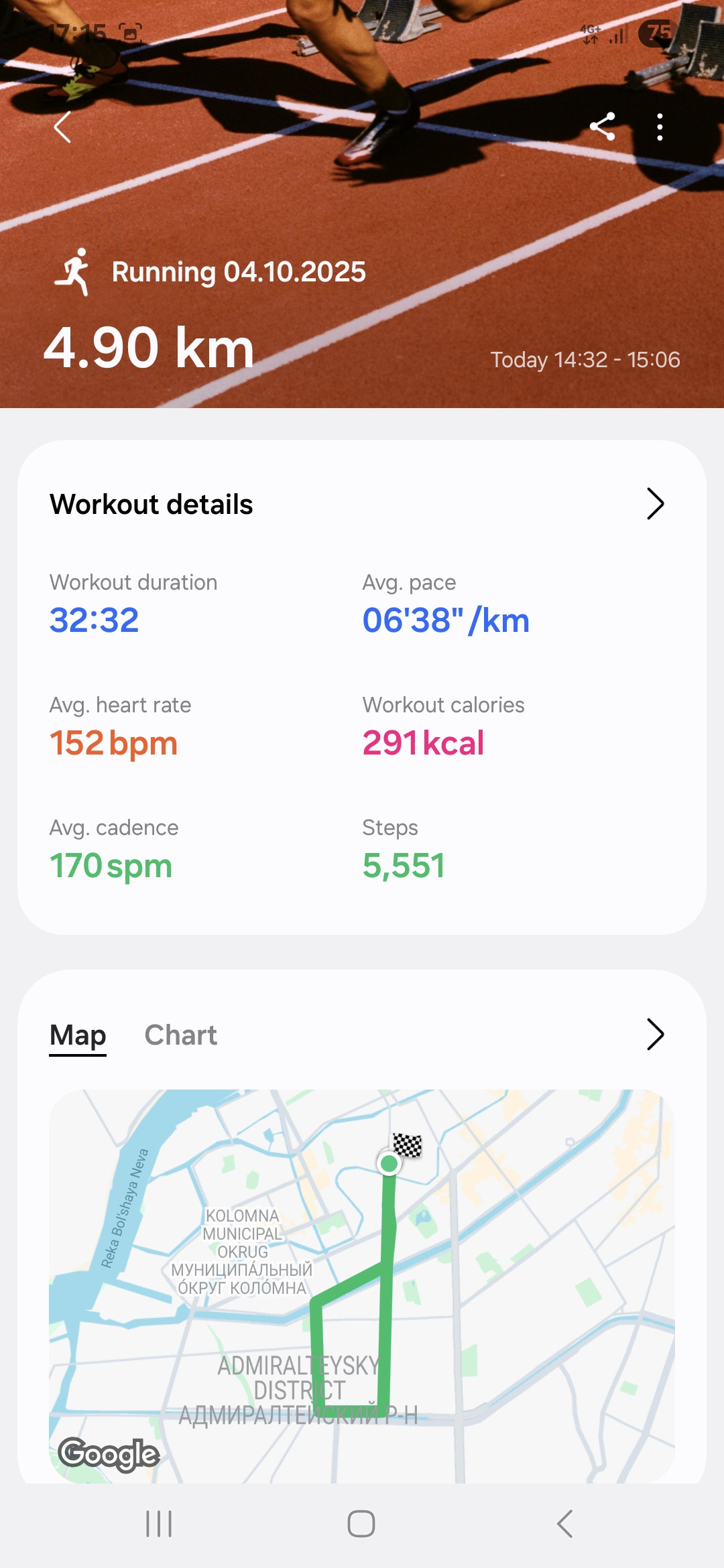The width and height of the screenshot is (724, 1568).
Task: Open the running route map
Action: coord(362,1286)
